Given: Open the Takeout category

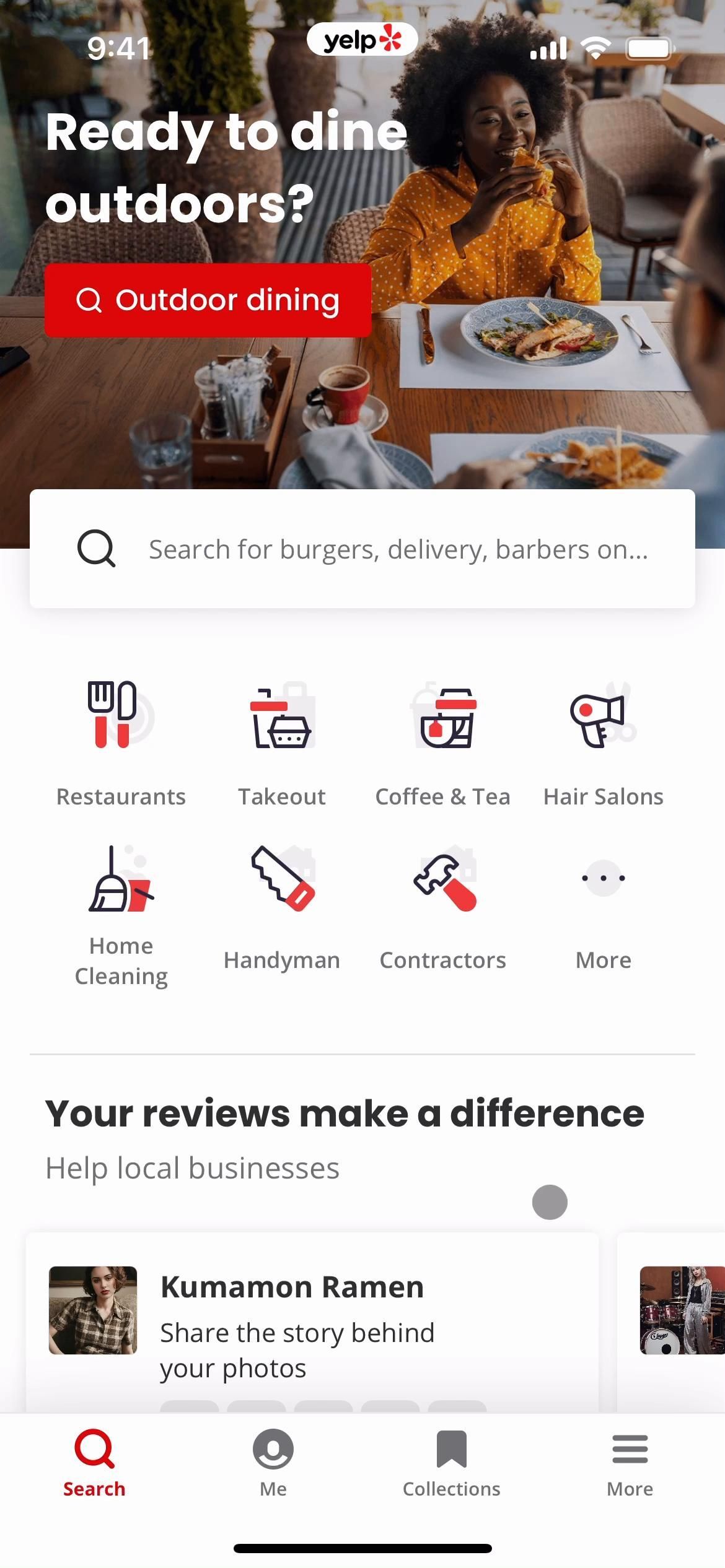Looking at the screenshot, I should point(282,743).
